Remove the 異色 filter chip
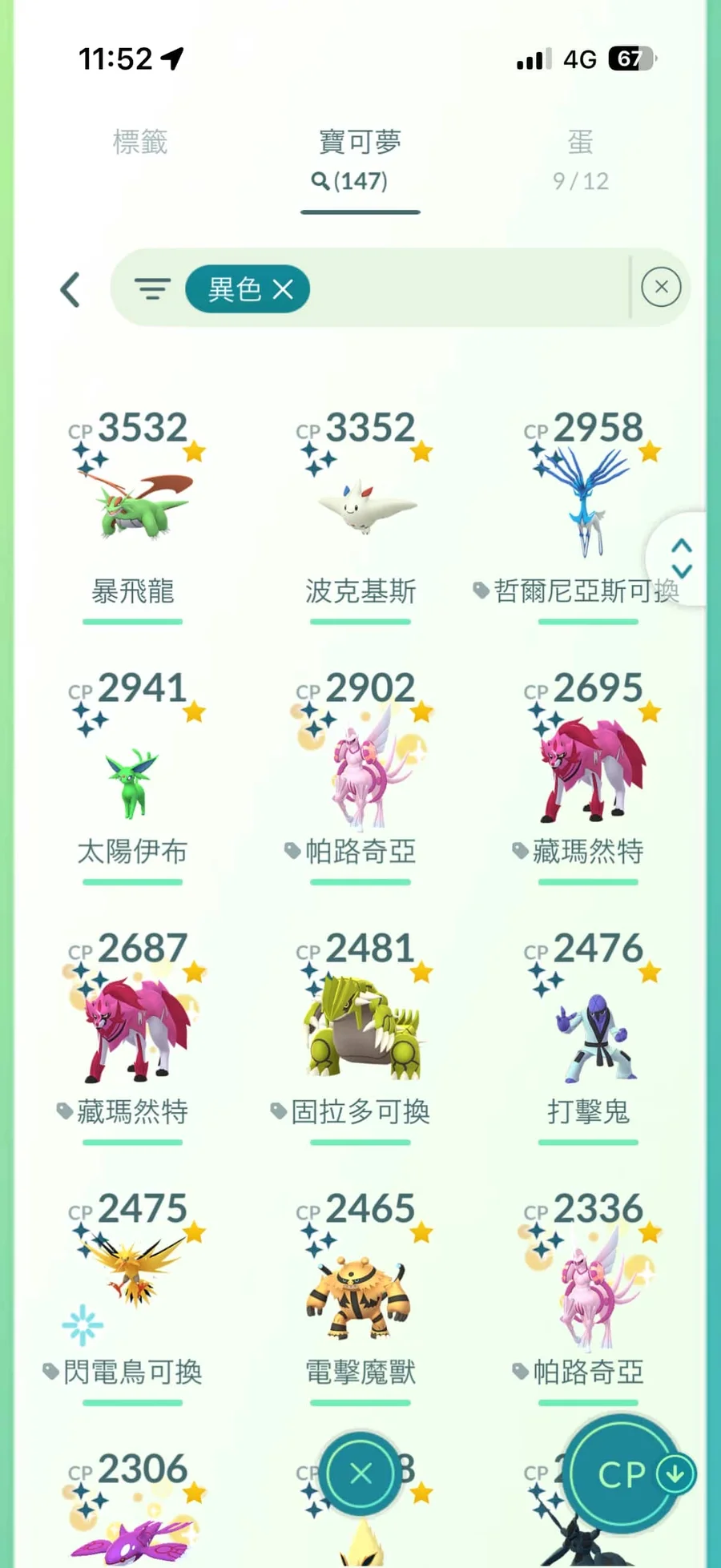 coord(283,289)
